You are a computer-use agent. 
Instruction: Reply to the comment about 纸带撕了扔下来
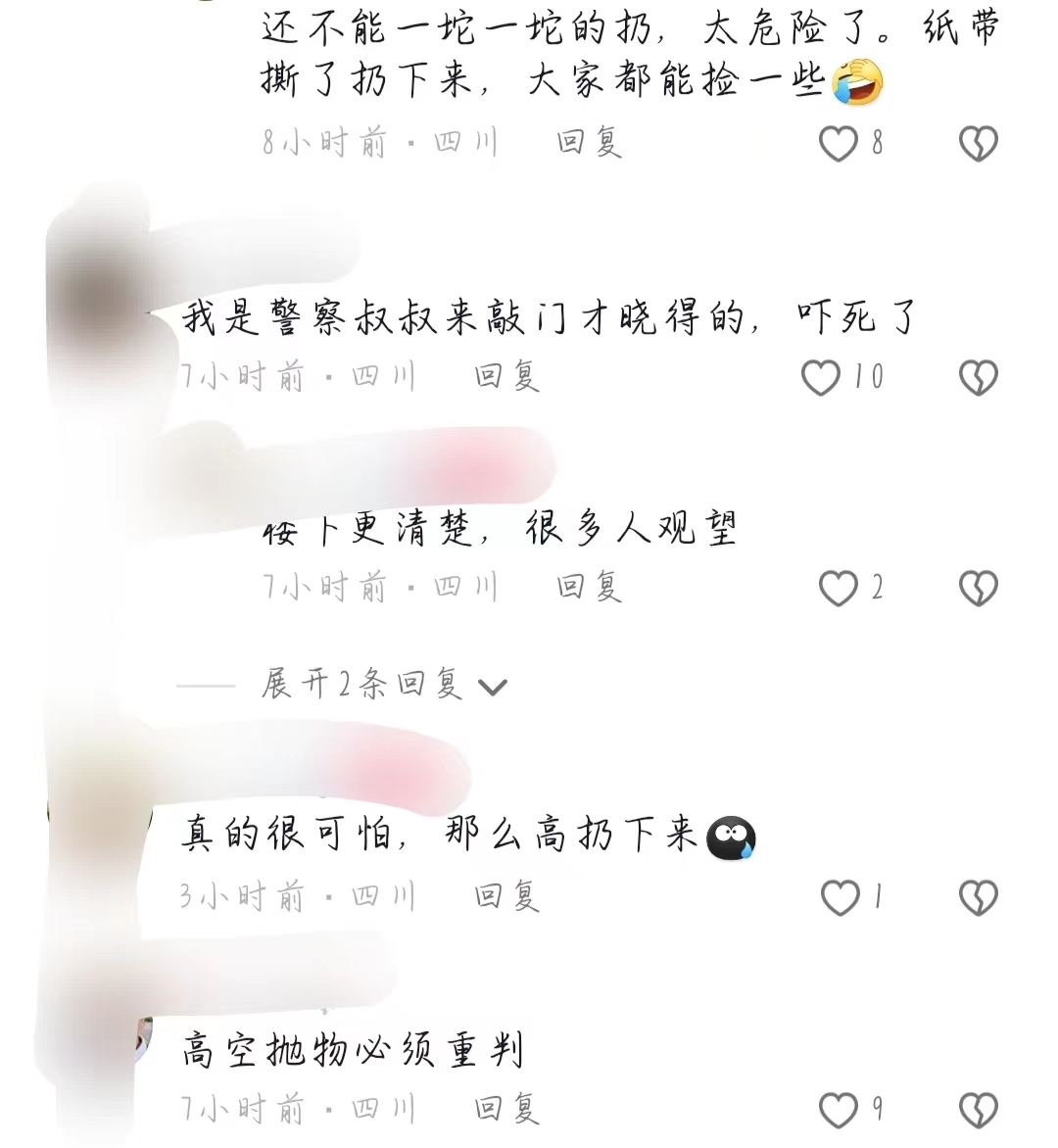pos(589,143)
